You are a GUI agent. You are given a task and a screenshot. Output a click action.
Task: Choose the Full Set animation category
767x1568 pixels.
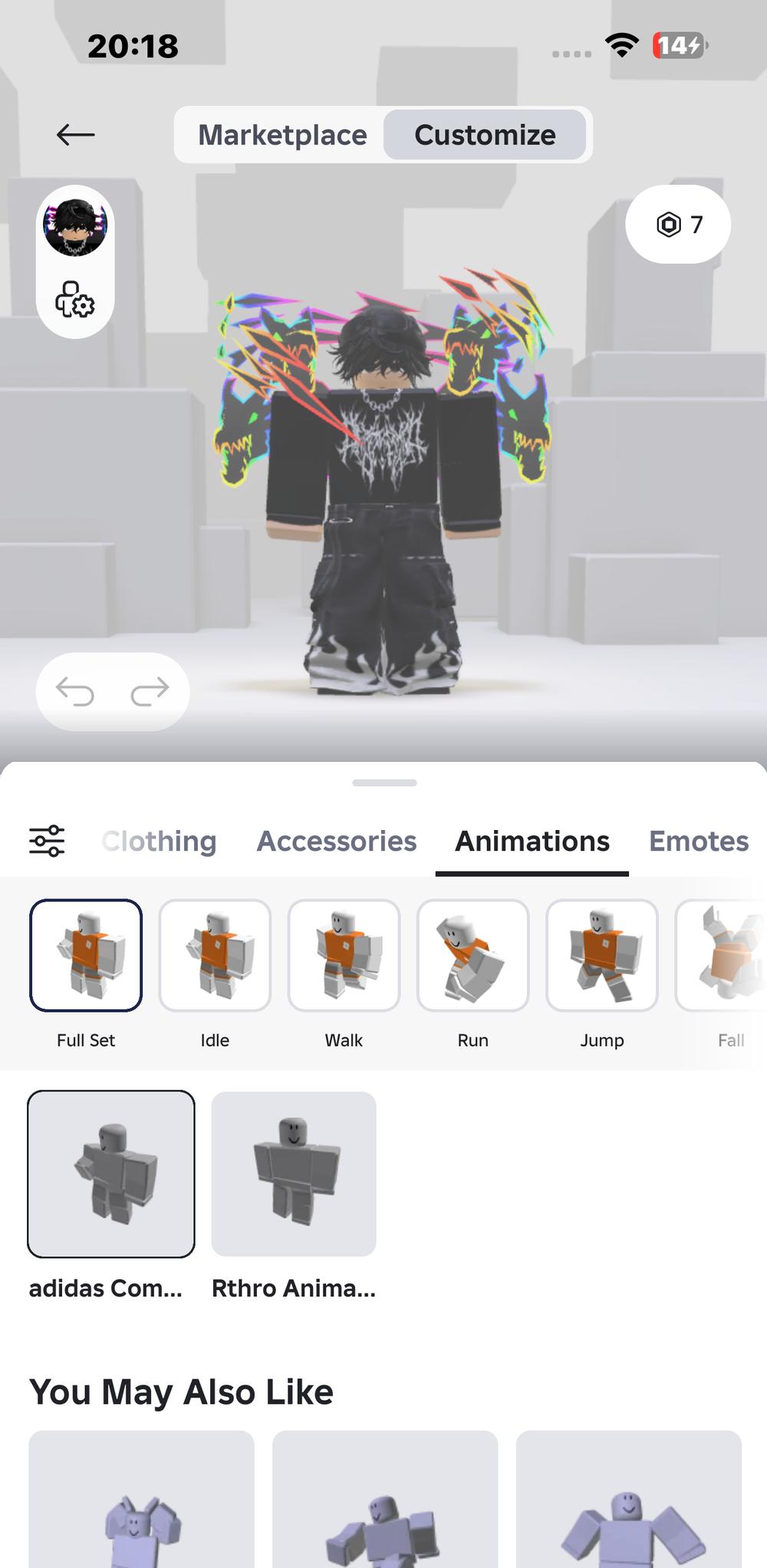coord(86,955)
